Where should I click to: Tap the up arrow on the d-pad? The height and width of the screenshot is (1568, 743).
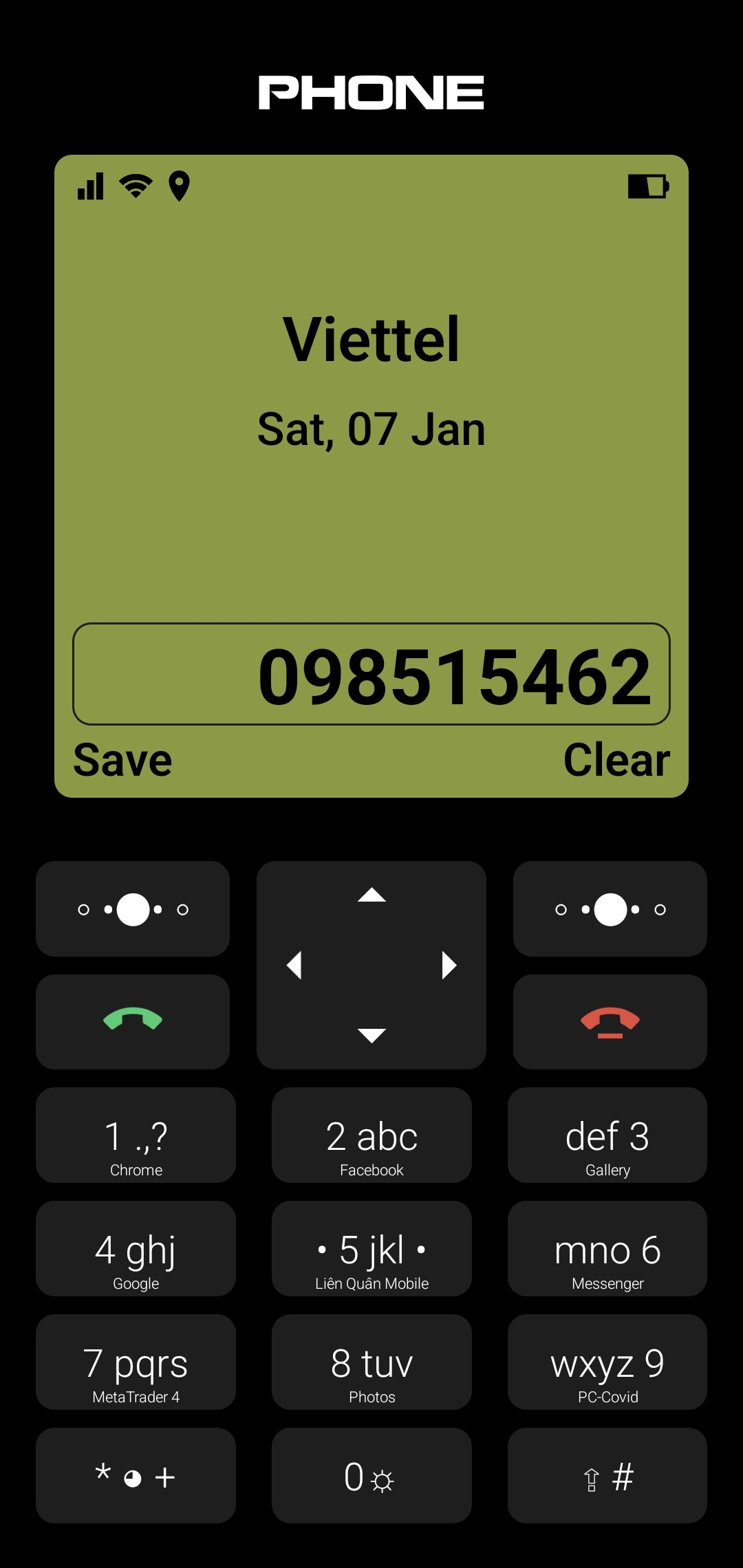coord(371,895)
